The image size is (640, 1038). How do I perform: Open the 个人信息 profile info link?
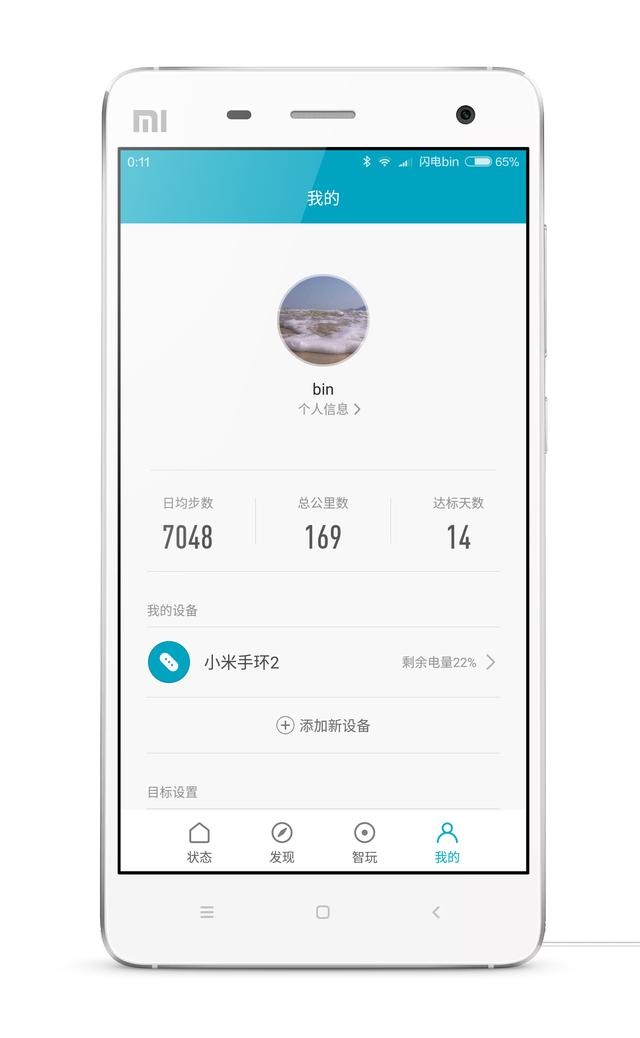click(x=328, y=409)
